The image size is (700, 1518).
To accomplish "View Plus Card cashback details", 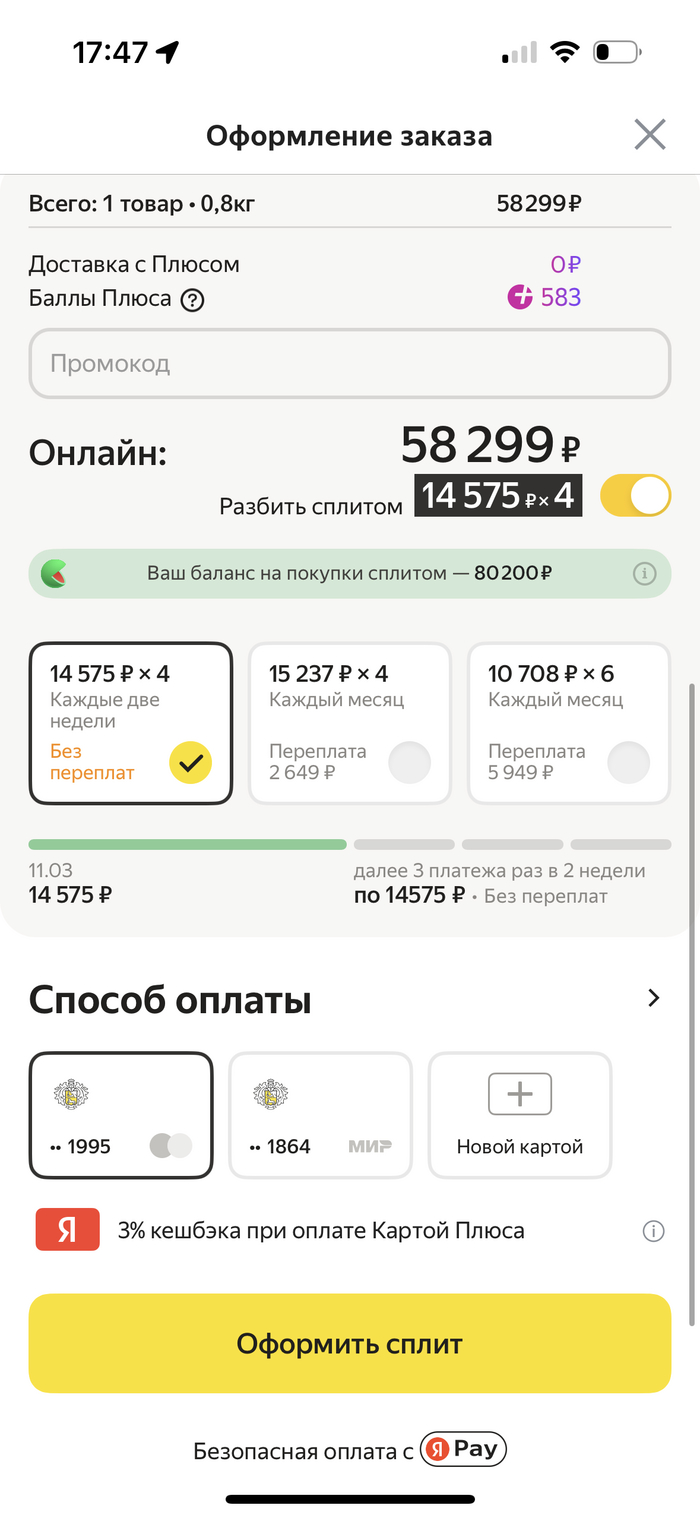I will (653, 1231).
